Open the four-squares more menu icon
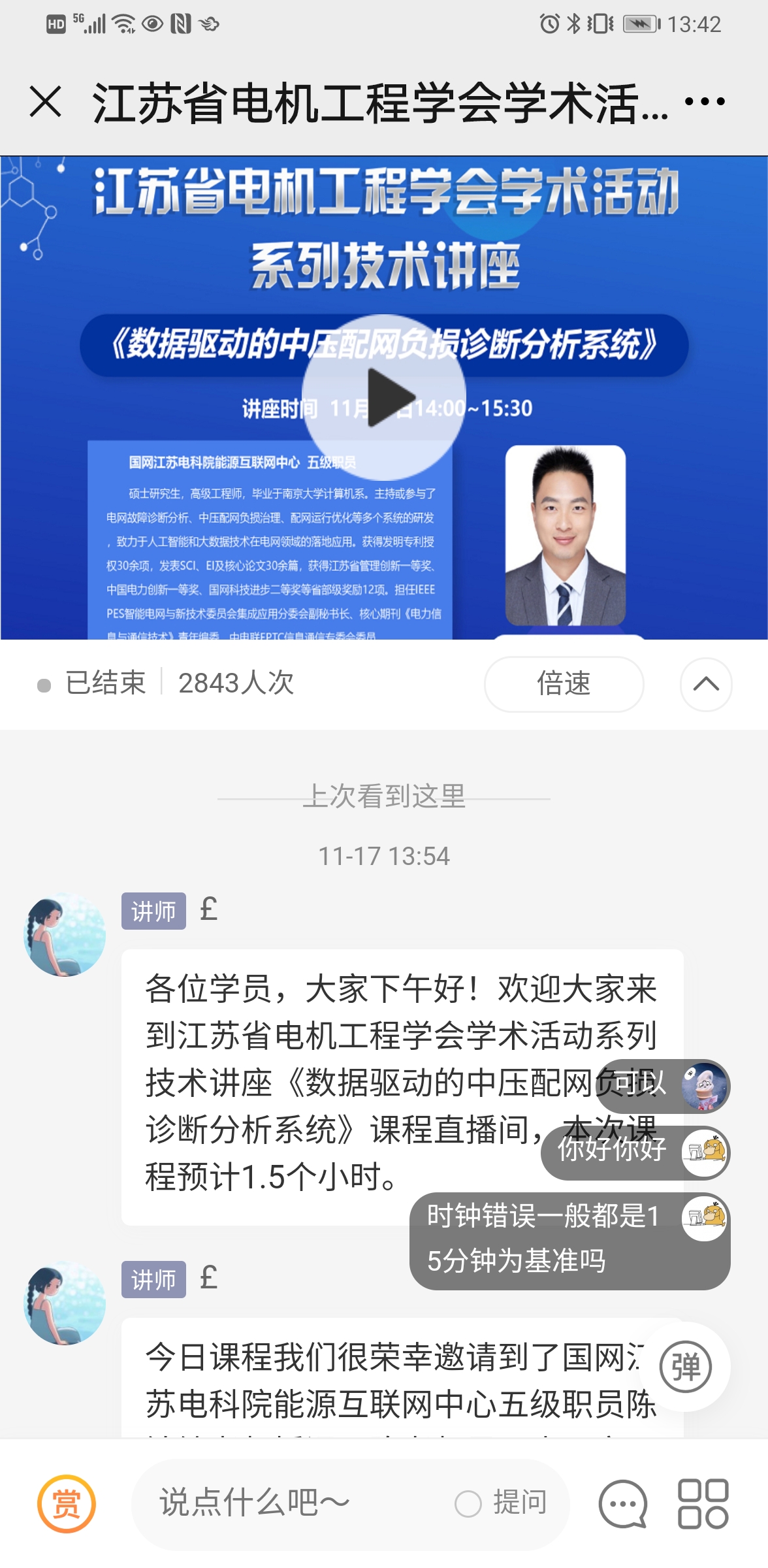Screen dimensions: 768x1568 point(703,1503)
